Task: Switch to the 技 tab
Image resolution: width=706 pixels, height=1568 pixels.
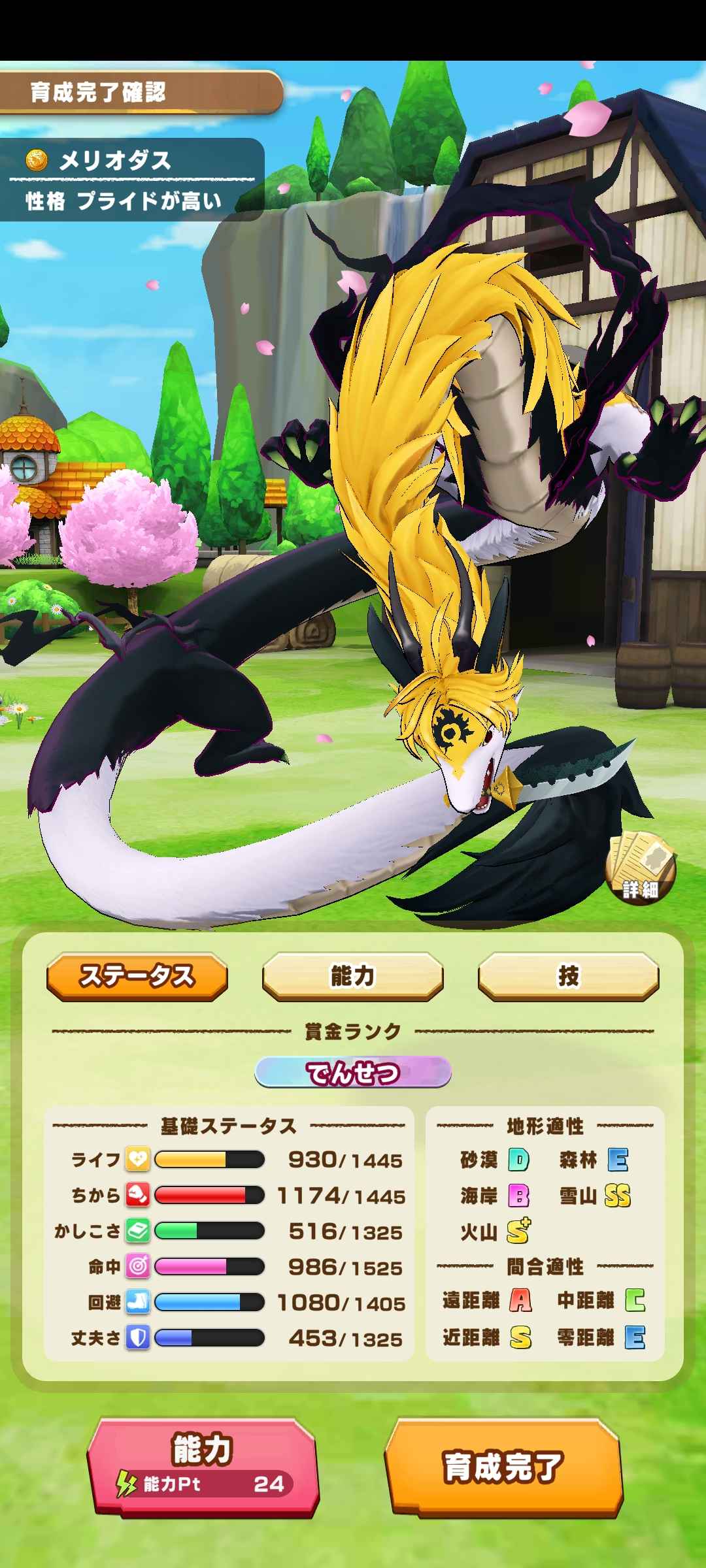Action: [x=568, y=976]
